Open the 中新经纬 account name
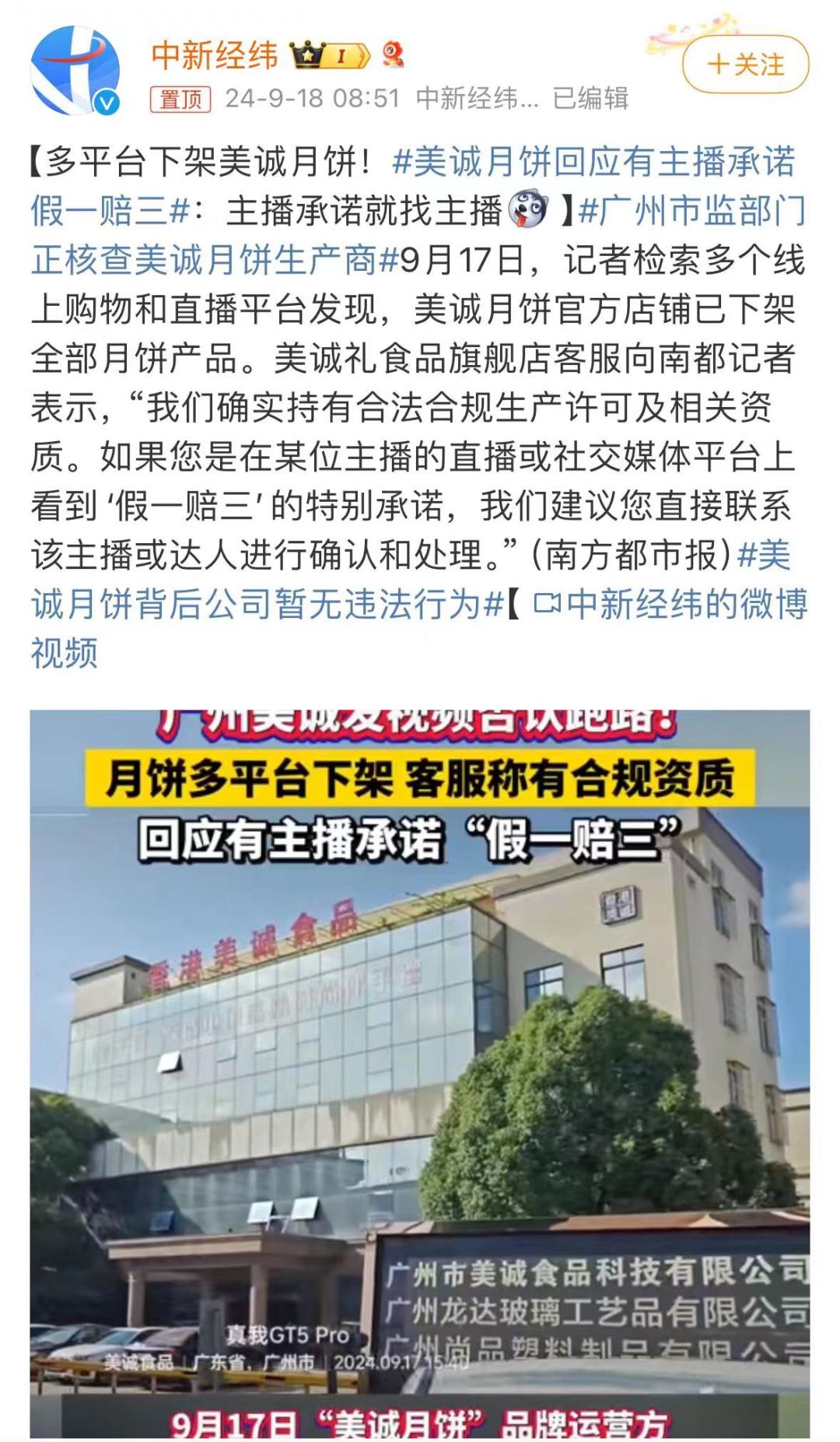Image resolution: width=840 pixels, height=1442 pixels. (x=214, y=55)
